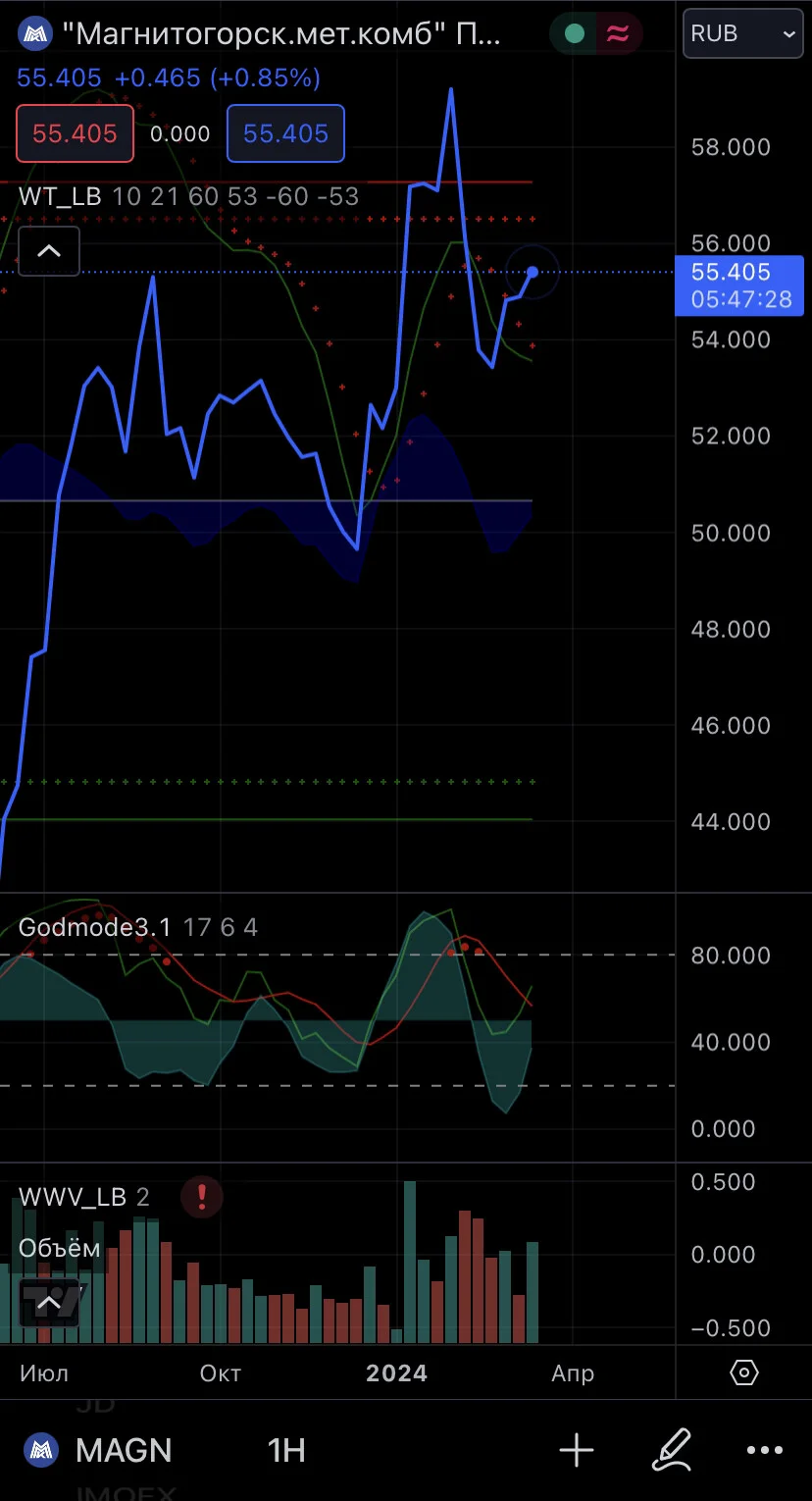The height and width of the screenshot is (1501, 812).
Task: Open the RUB currency dropdown
Action: coord(742,33)
